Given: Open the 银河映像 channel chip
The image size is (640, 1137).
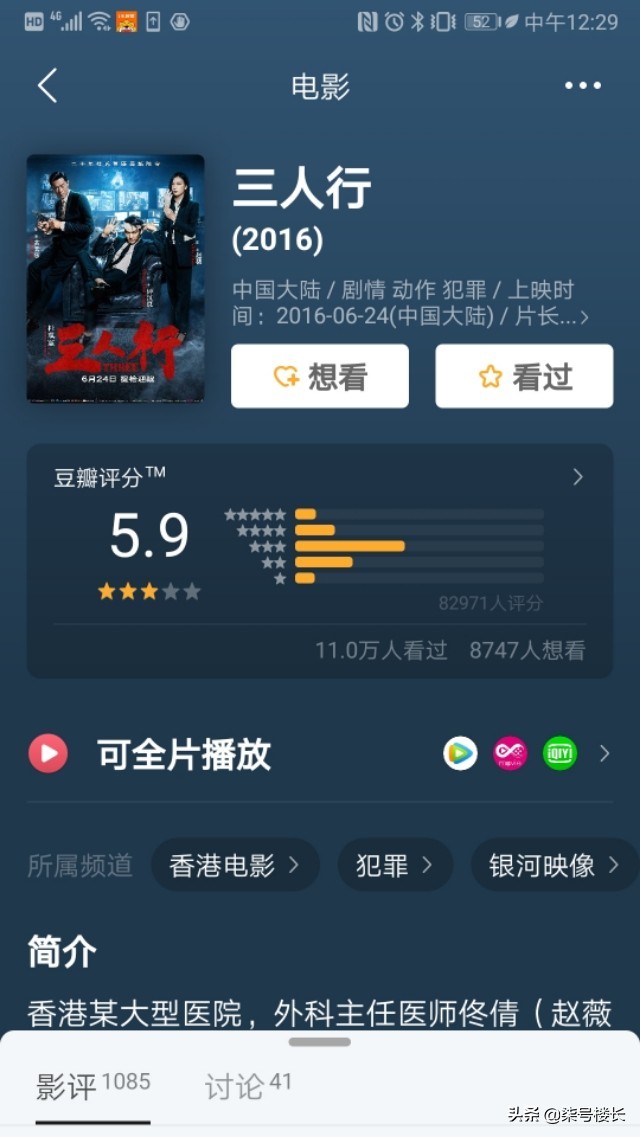Looking at the screenshot, I should tap(554, 865).
